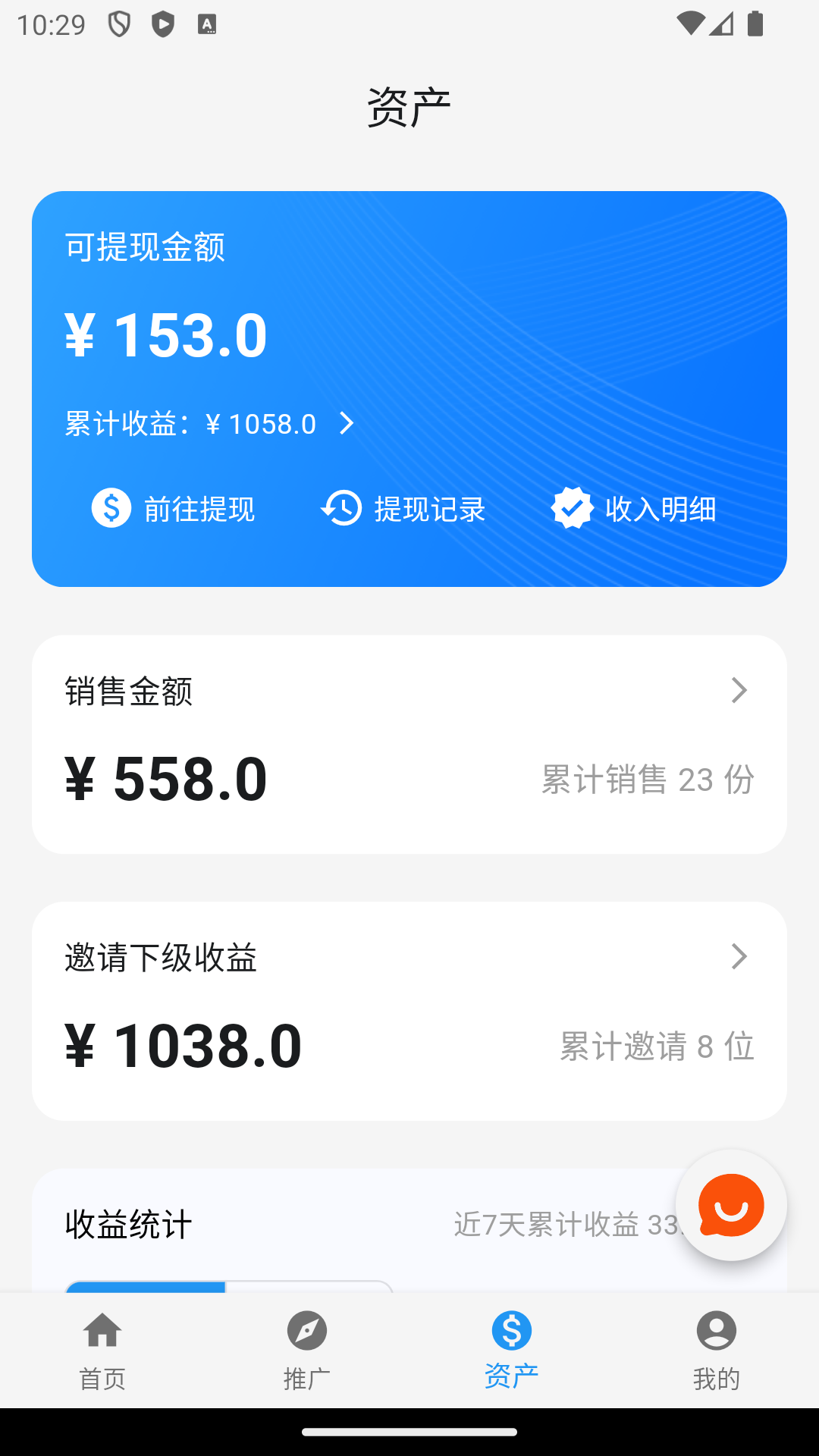Viewport: 819px width, 1456px height.
Task: Tap the 可提现金额 amount ¥153.0
Action: tap(165, 336)
